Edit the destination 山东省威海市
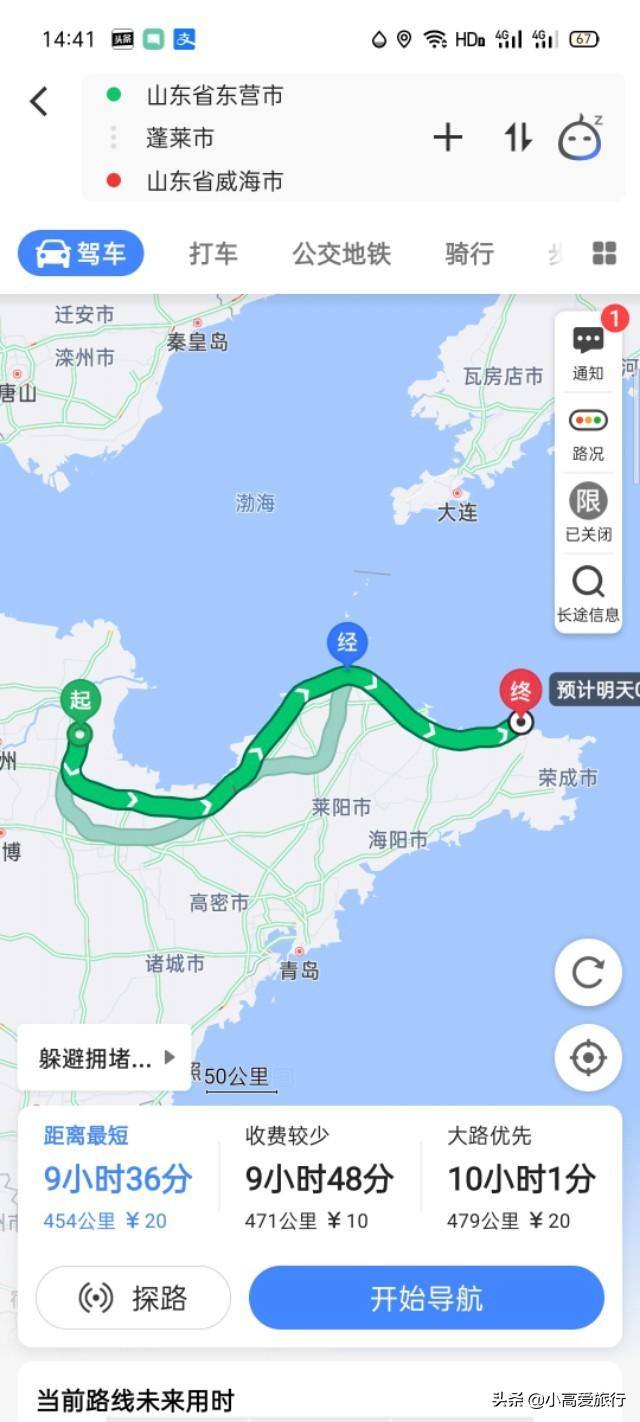This screenshot has width=640, height=1422. tap(214, 181)
